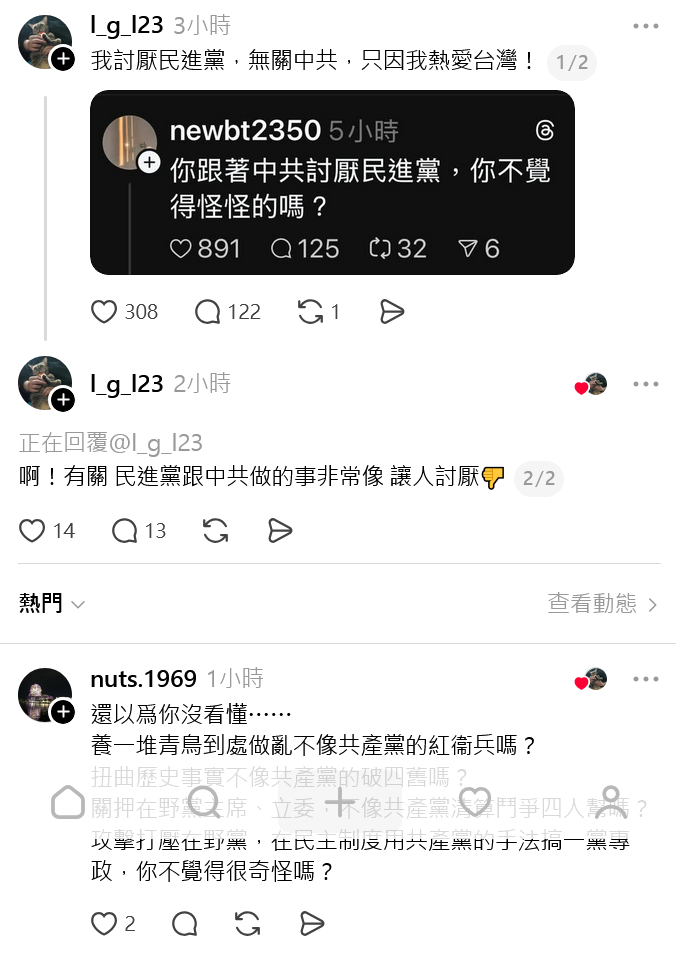Open the quoted newbt2350 post

coord(332,182)
